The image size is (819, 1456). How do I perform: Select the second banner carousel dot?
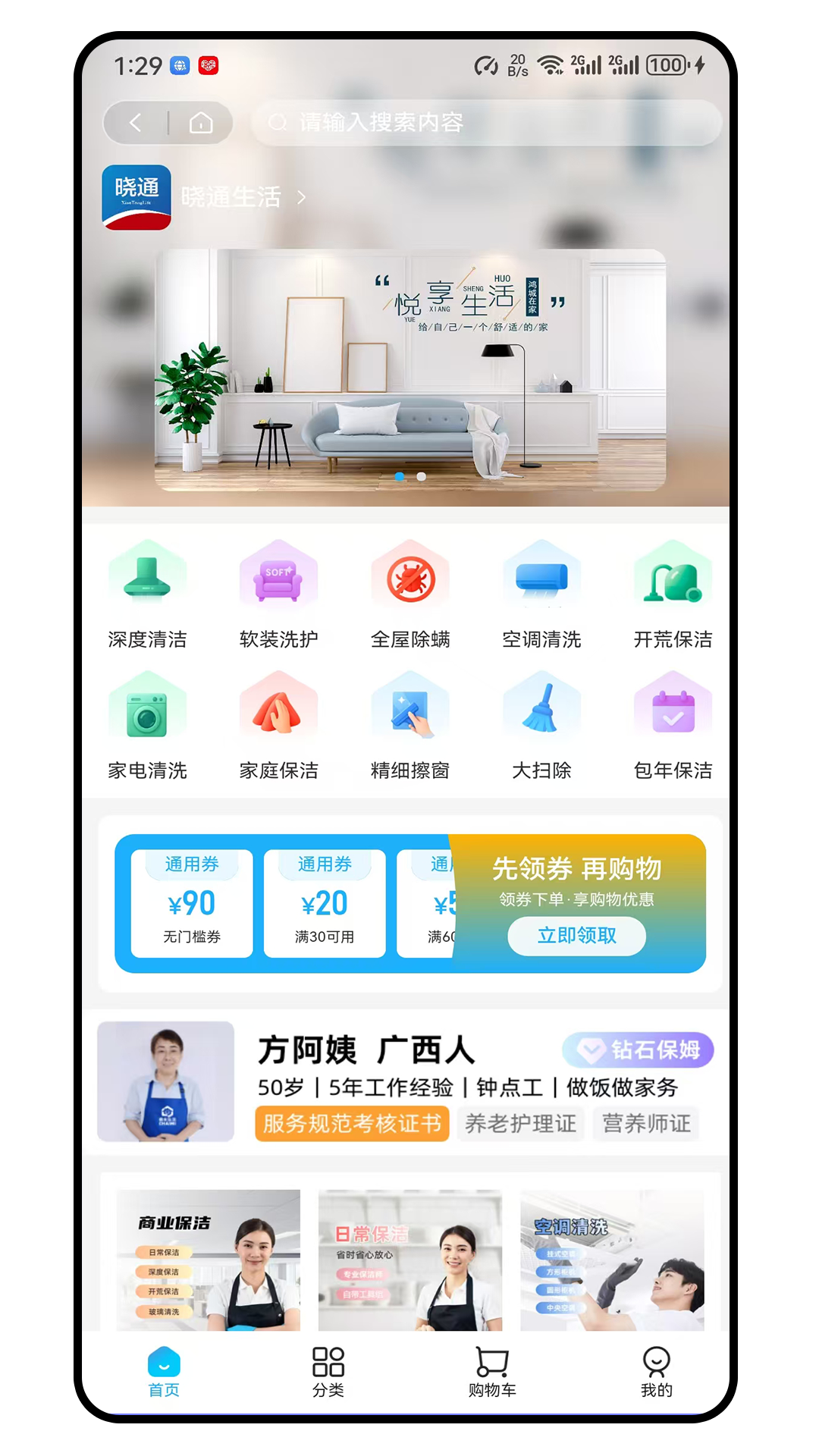(x=419, y=476)
